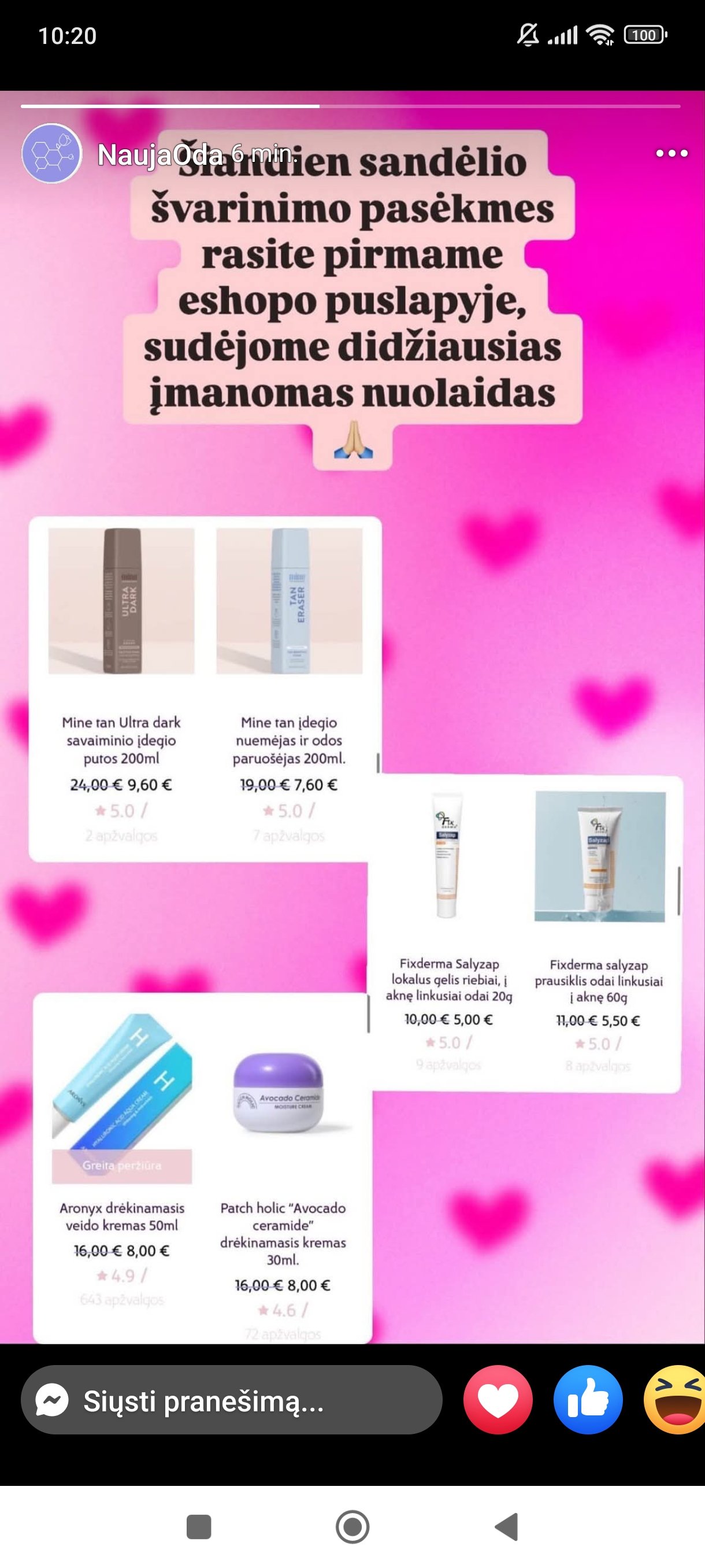React with the red heart
This screenshot has height=1568, width=705.
coord(498,1400)
